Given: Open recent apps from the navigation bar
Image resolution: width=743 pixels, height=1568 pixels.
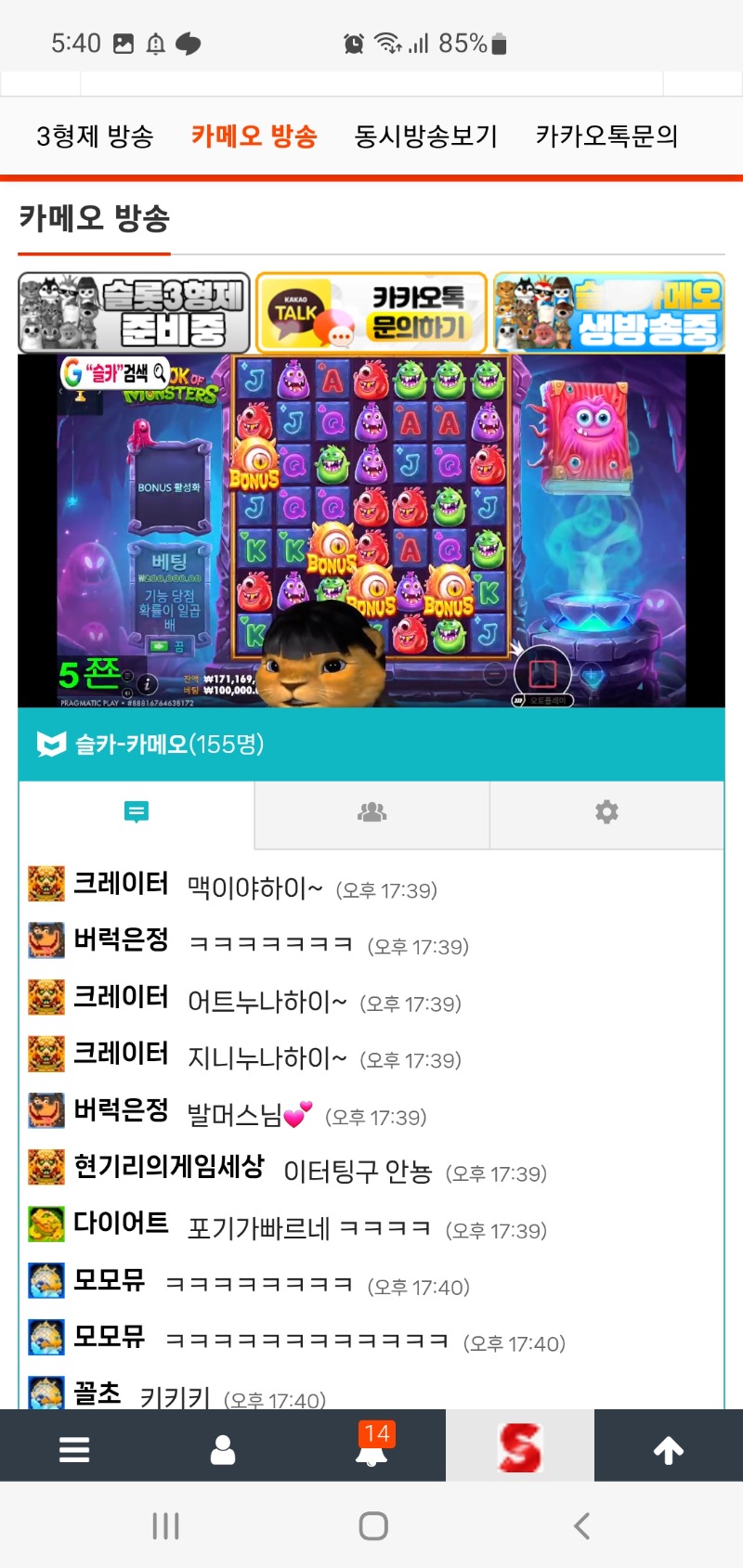Looking at the screenshot, I should (x=165, y=1526).
